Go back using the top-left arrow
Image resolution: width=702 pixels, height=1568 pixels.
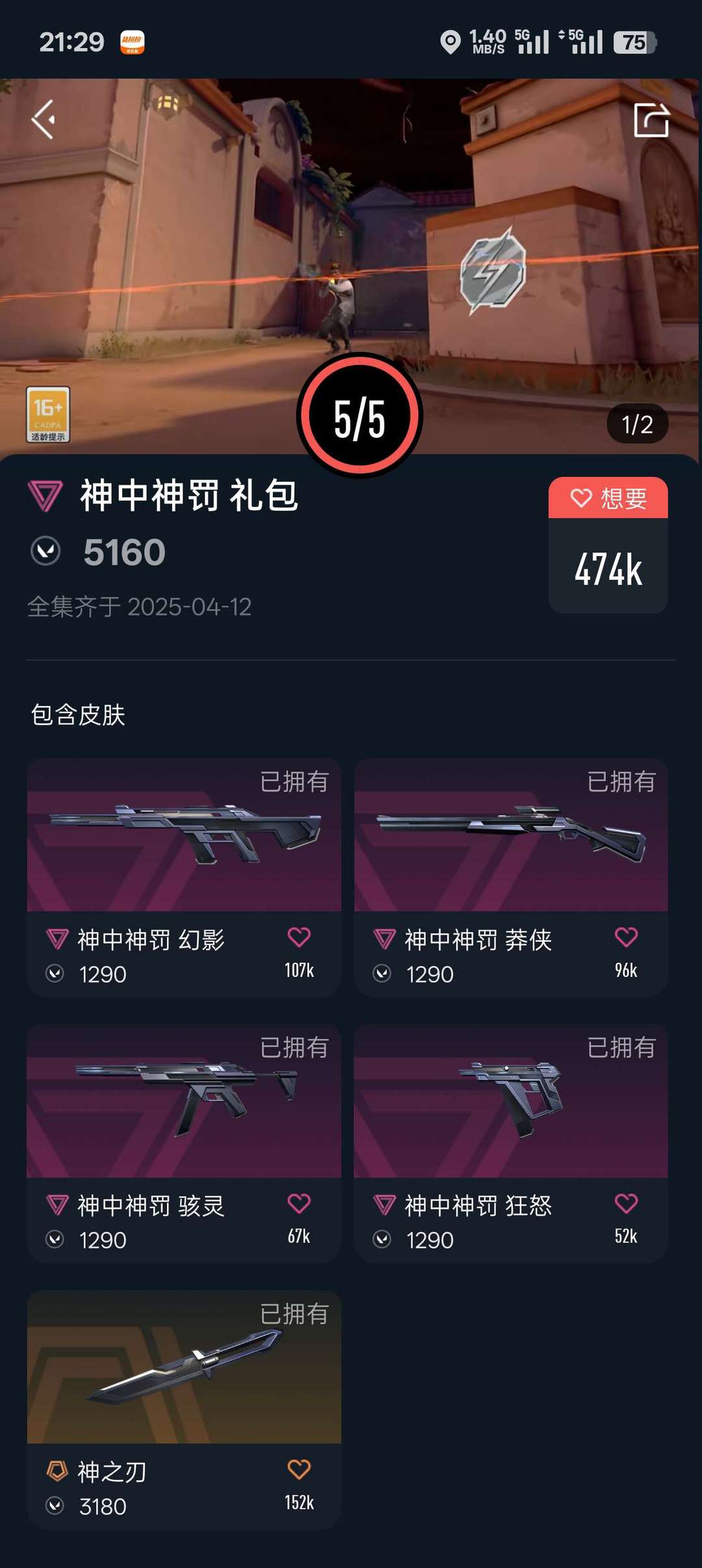click(44, 120)
